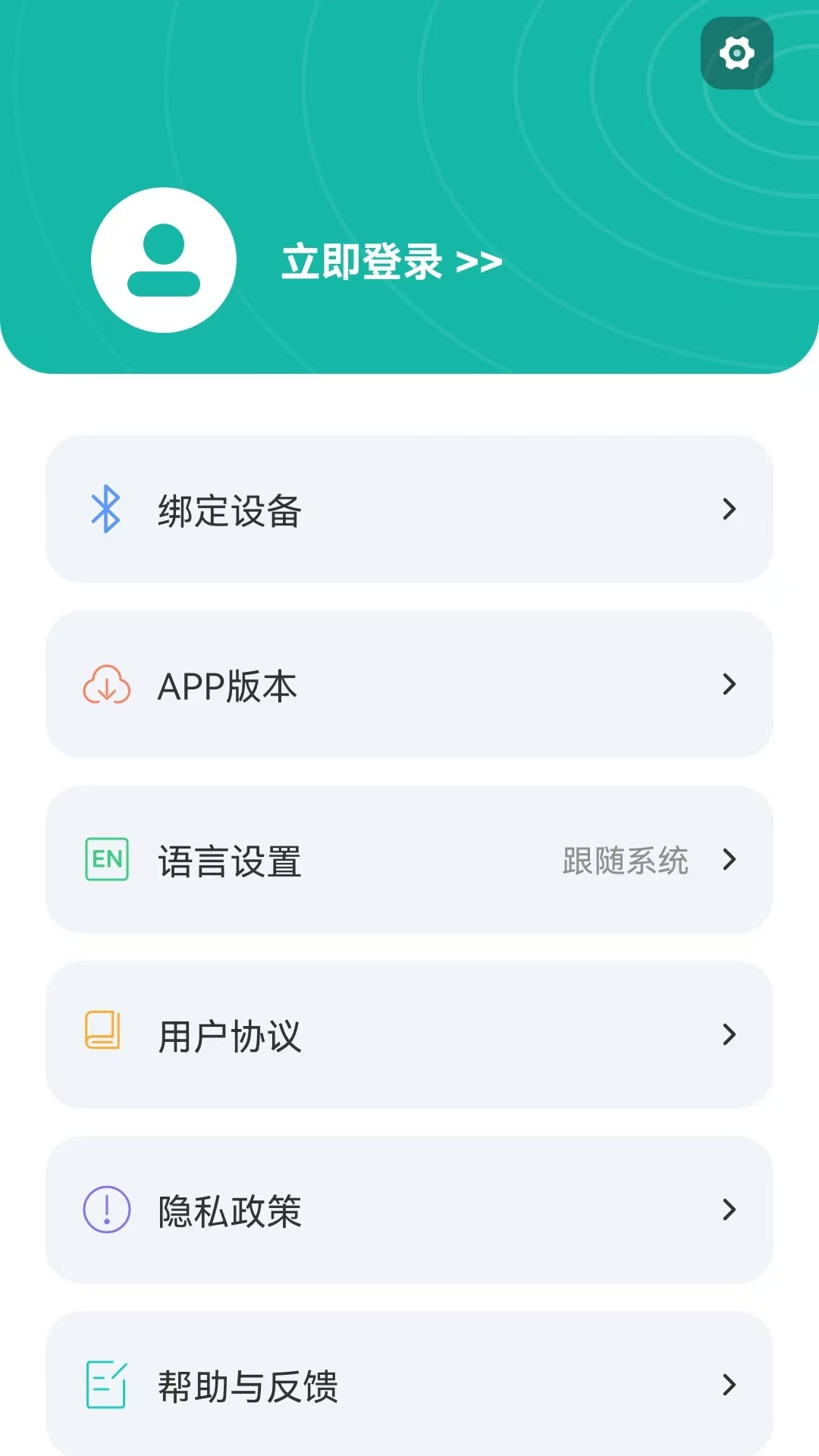Select the EN language icon beside 语言设置
The height and width of the screenshot is (1456, 819).
pos(106,859)
